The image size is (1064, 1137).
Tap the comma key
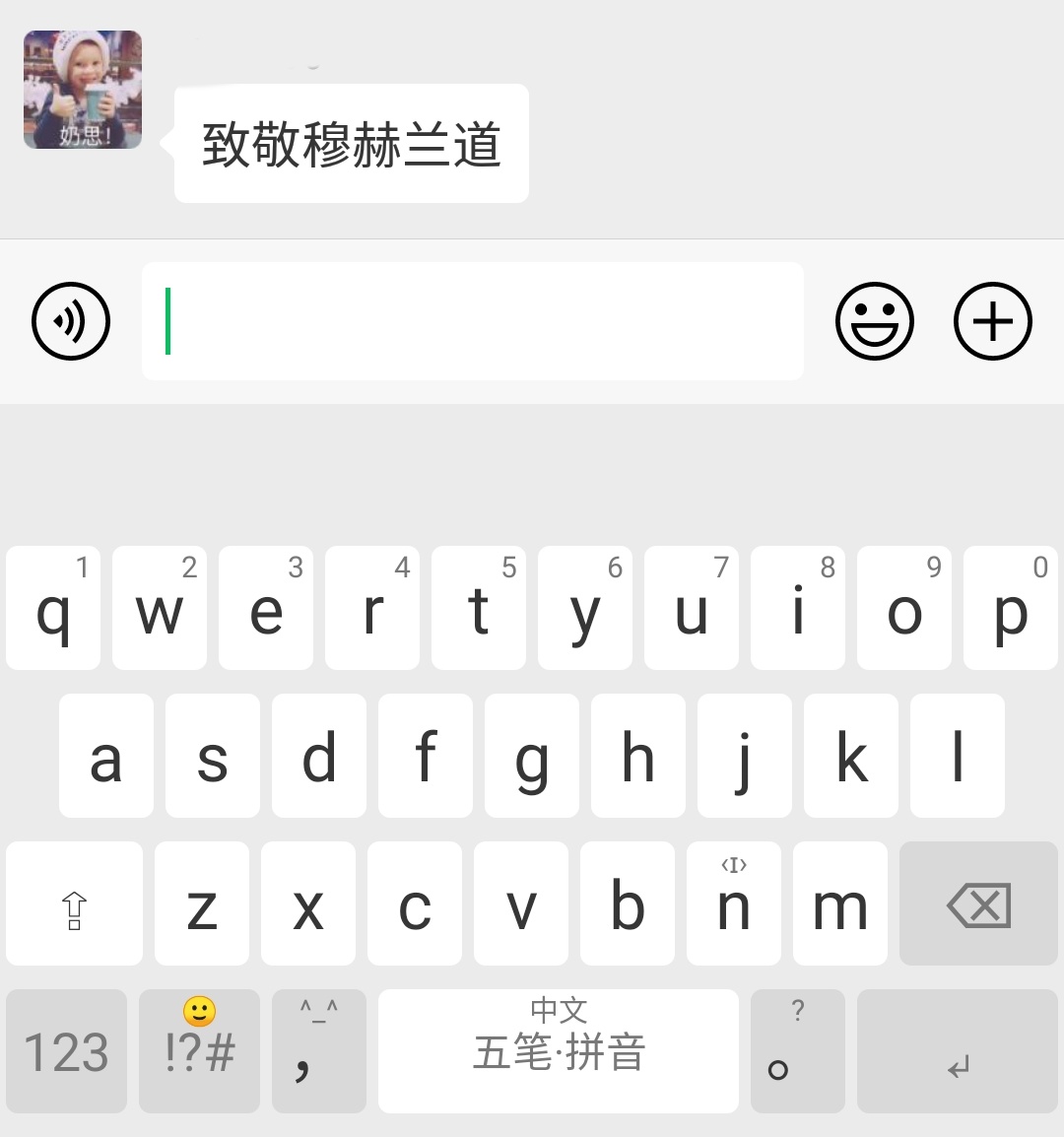tap(318, 1051)
